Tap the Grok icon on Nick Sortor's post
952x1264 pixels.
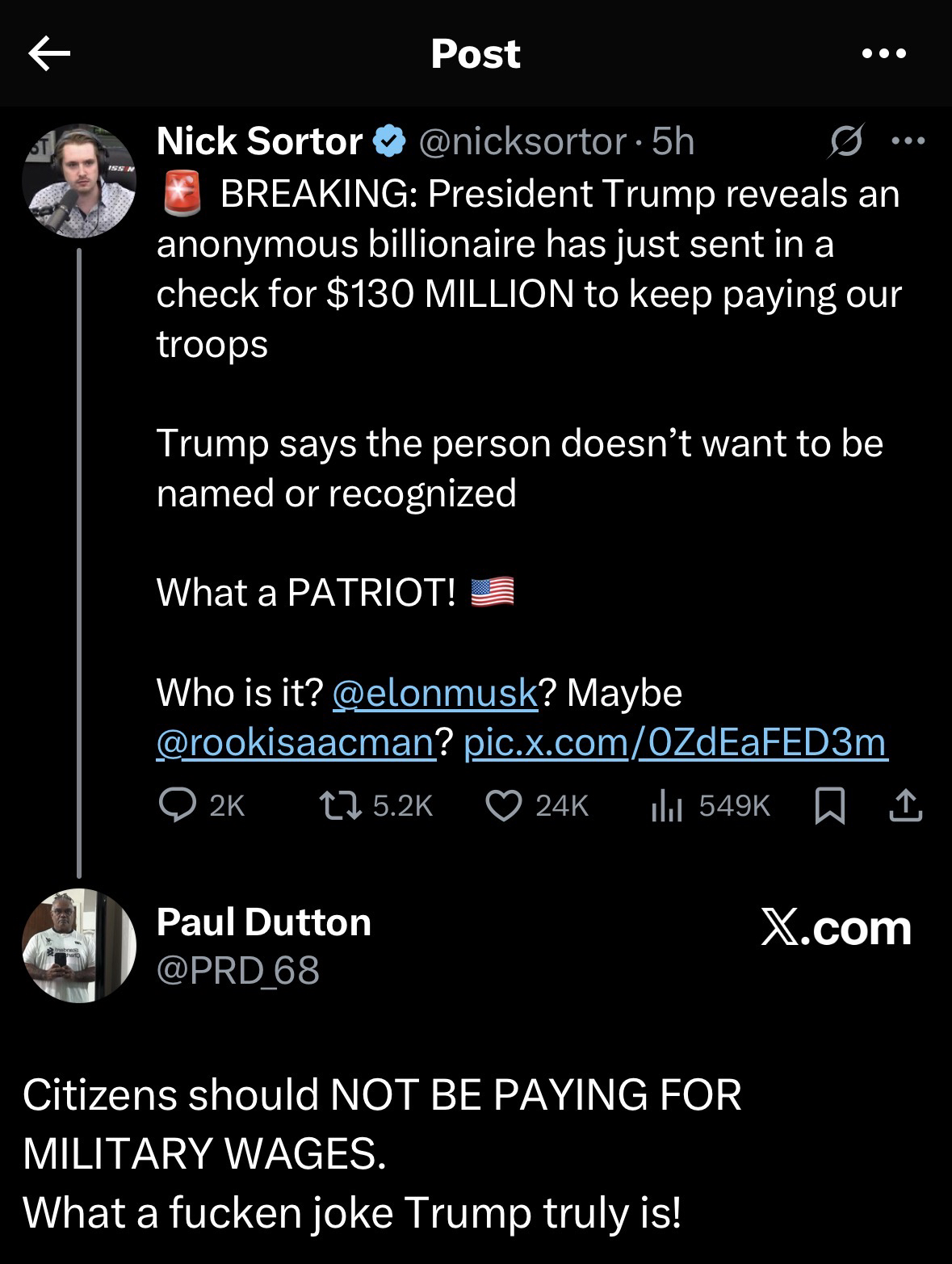click(x=846, y=141)
